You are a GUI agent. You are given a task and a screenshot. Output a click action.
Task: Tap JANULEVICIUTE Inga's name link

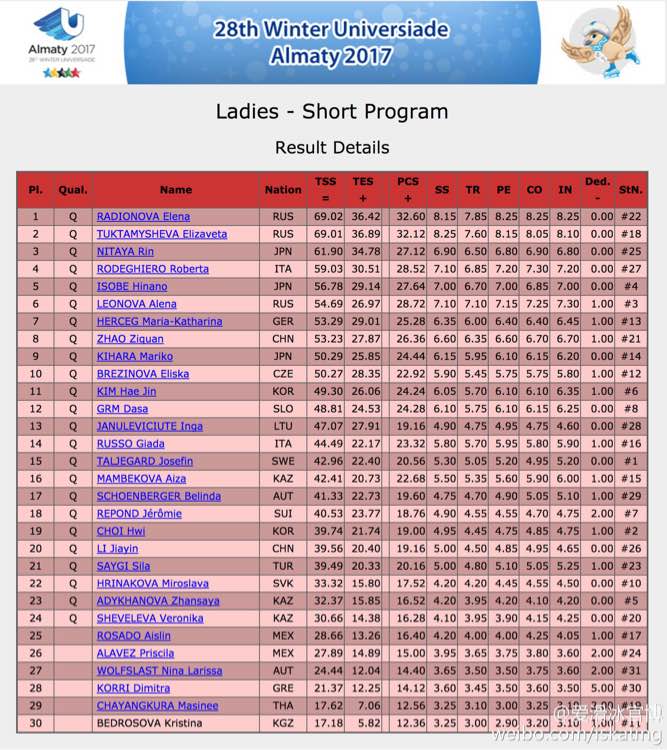pyautogui.click(x=149, y=426)
